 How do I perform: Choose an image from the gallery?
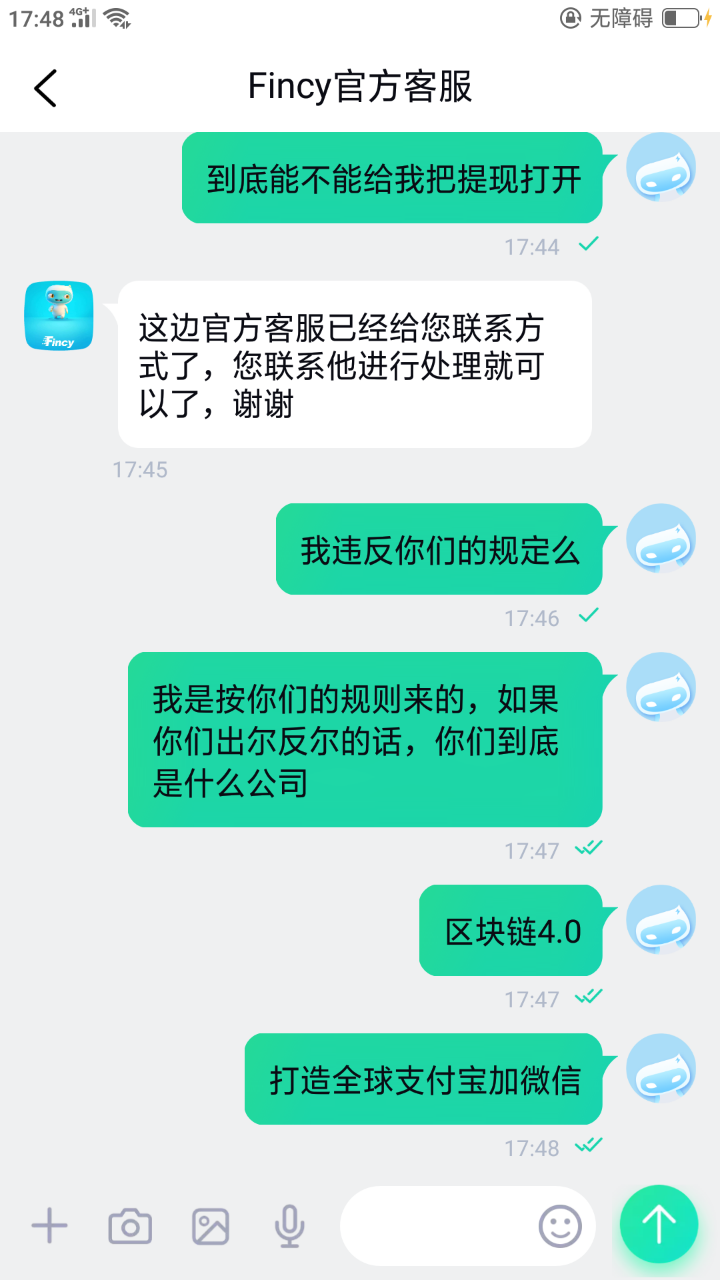(x=211, y=1226)
